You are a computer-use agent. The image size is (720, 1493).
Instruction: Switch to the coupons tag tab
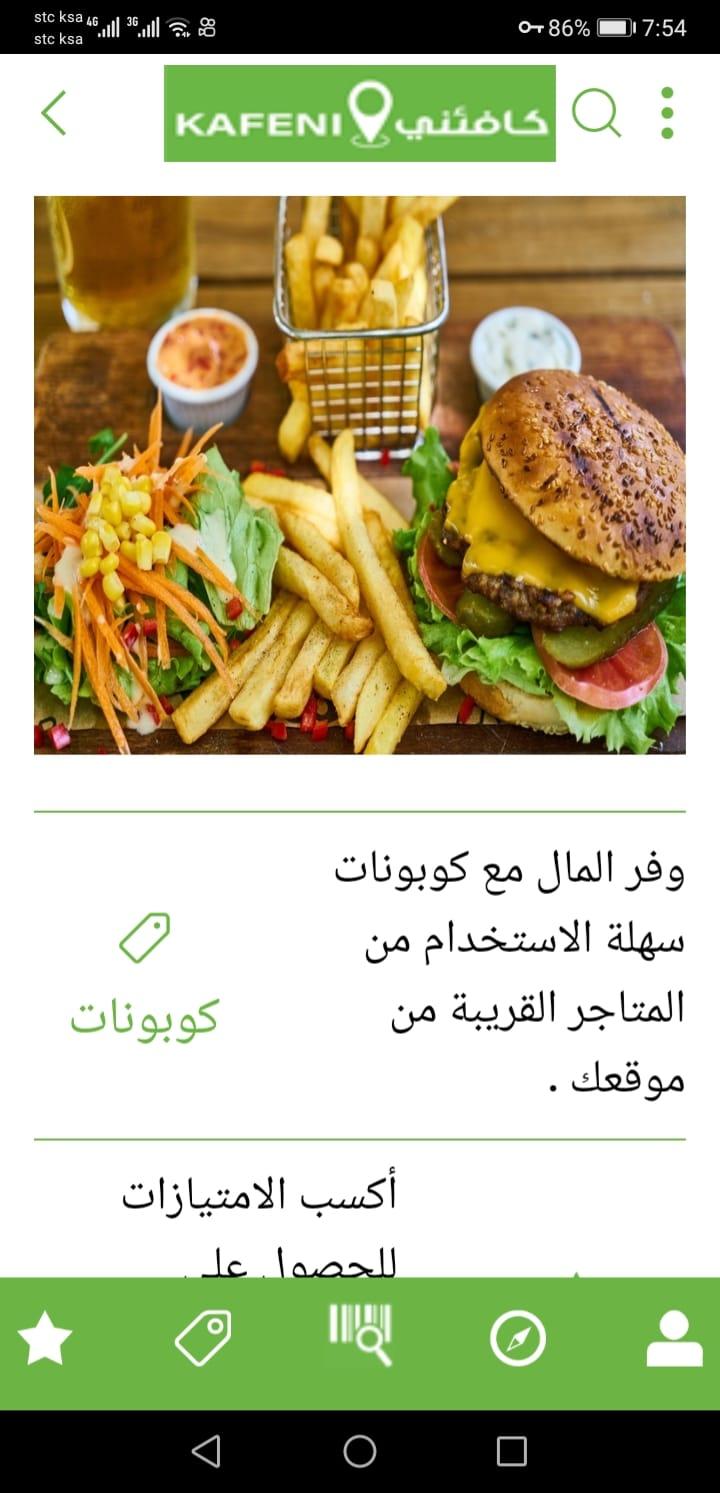pyautogui.click(x=203, y=1339)
